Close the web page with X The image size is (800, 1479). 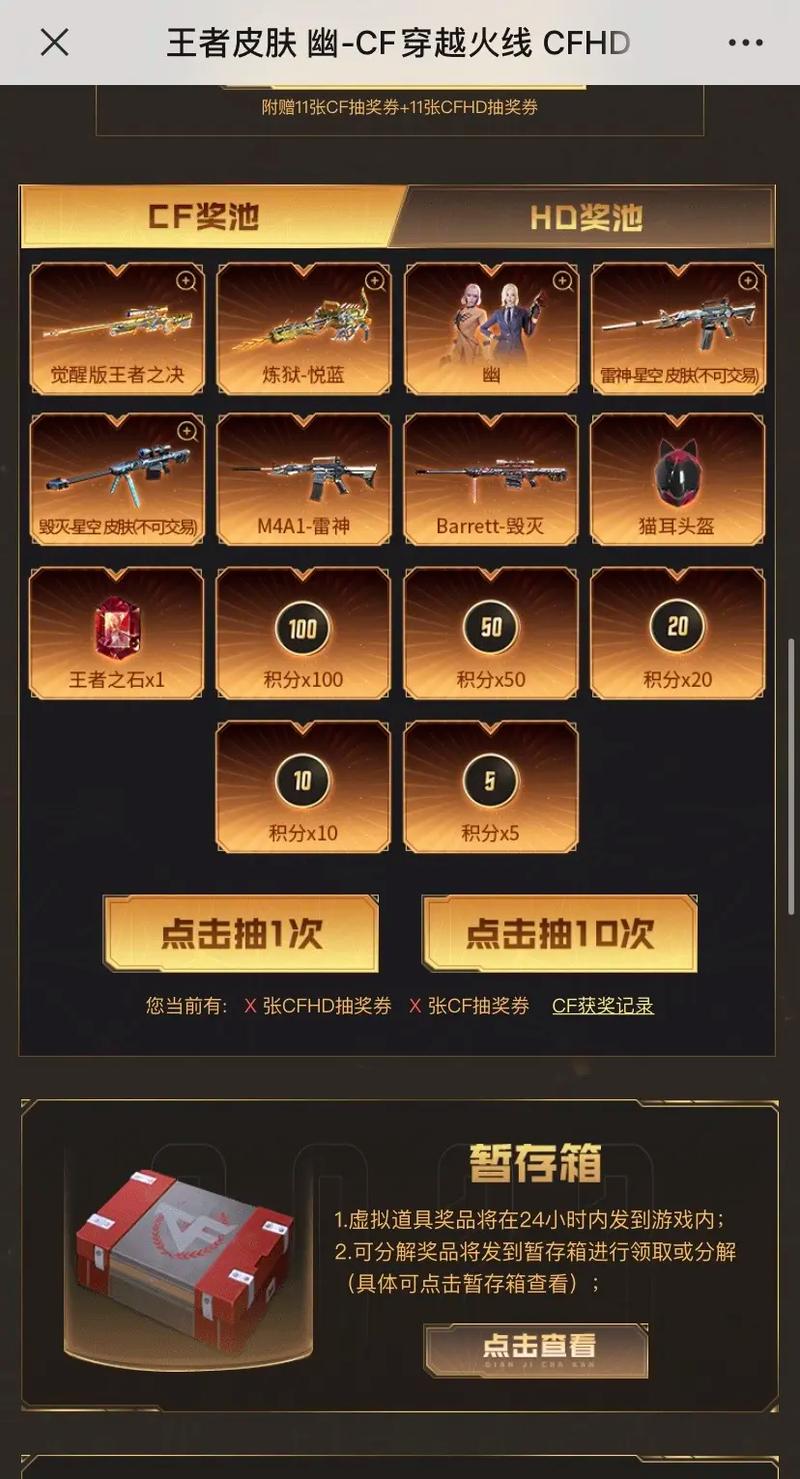54,43
